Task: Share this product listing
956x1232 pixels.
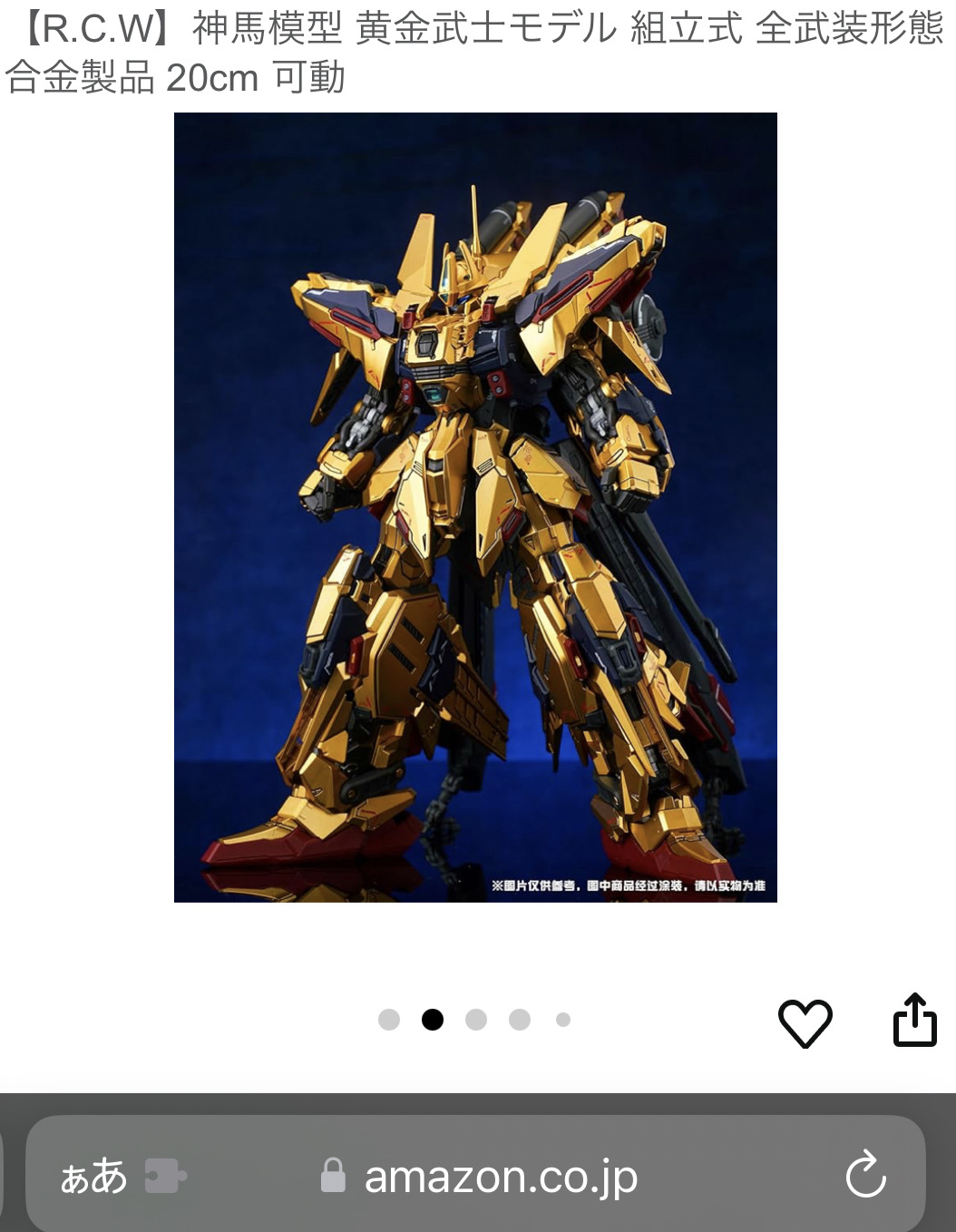Action: point(914,1021)
